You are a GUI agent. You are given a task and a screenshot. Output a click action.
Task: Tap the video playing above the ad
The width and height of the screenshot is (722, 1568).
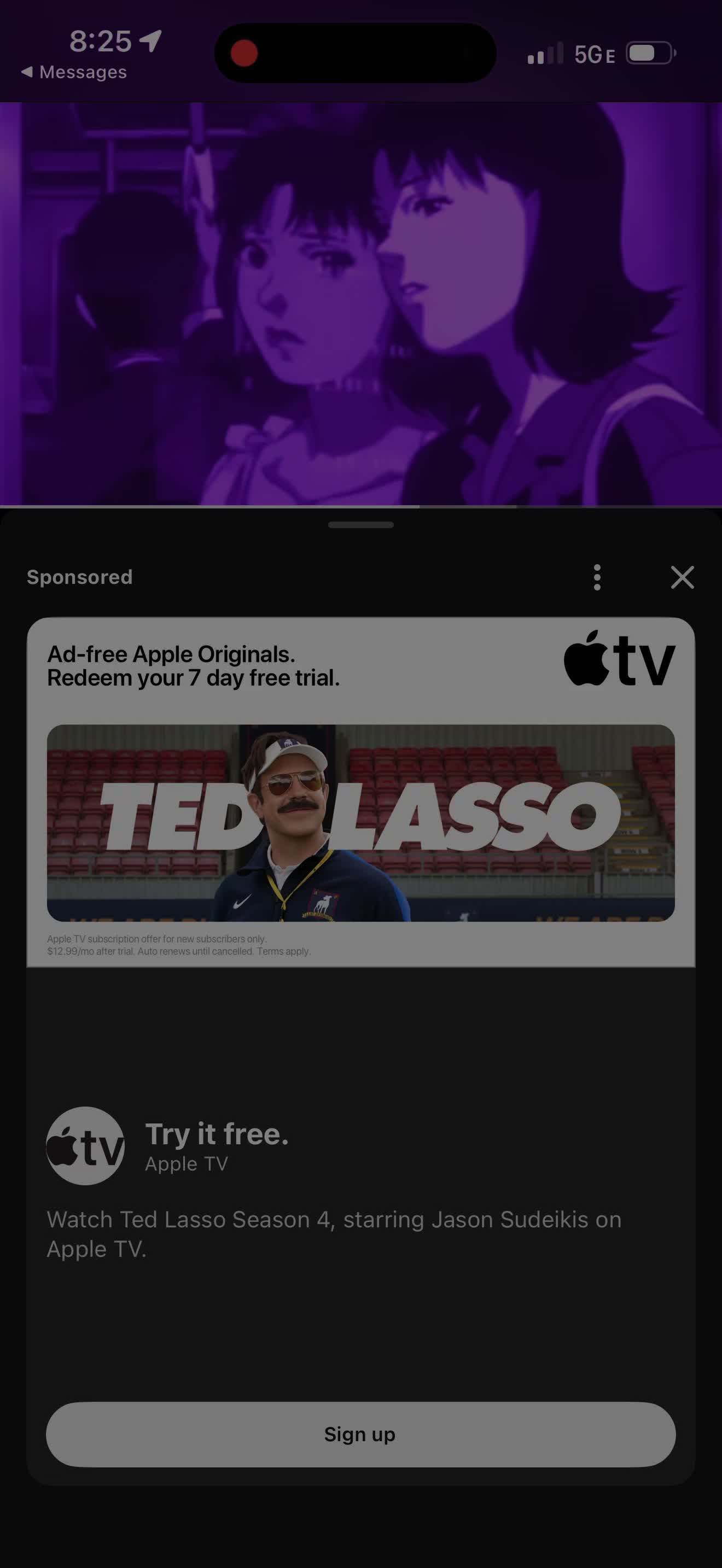pos(361,304)
